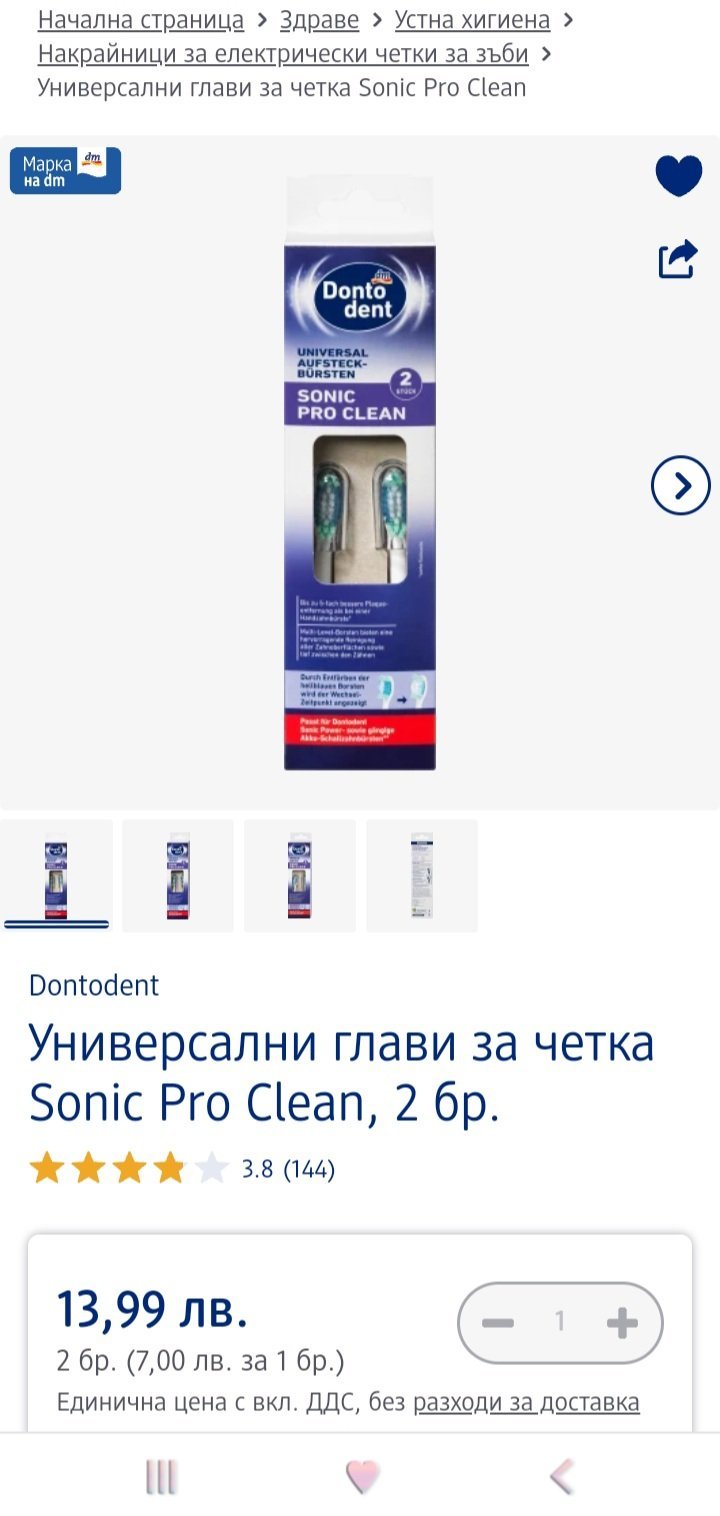This screenshot has width=720, height=1516.
Task: Add product to favorites with heart icon
Action: click(x=679, y=175)
